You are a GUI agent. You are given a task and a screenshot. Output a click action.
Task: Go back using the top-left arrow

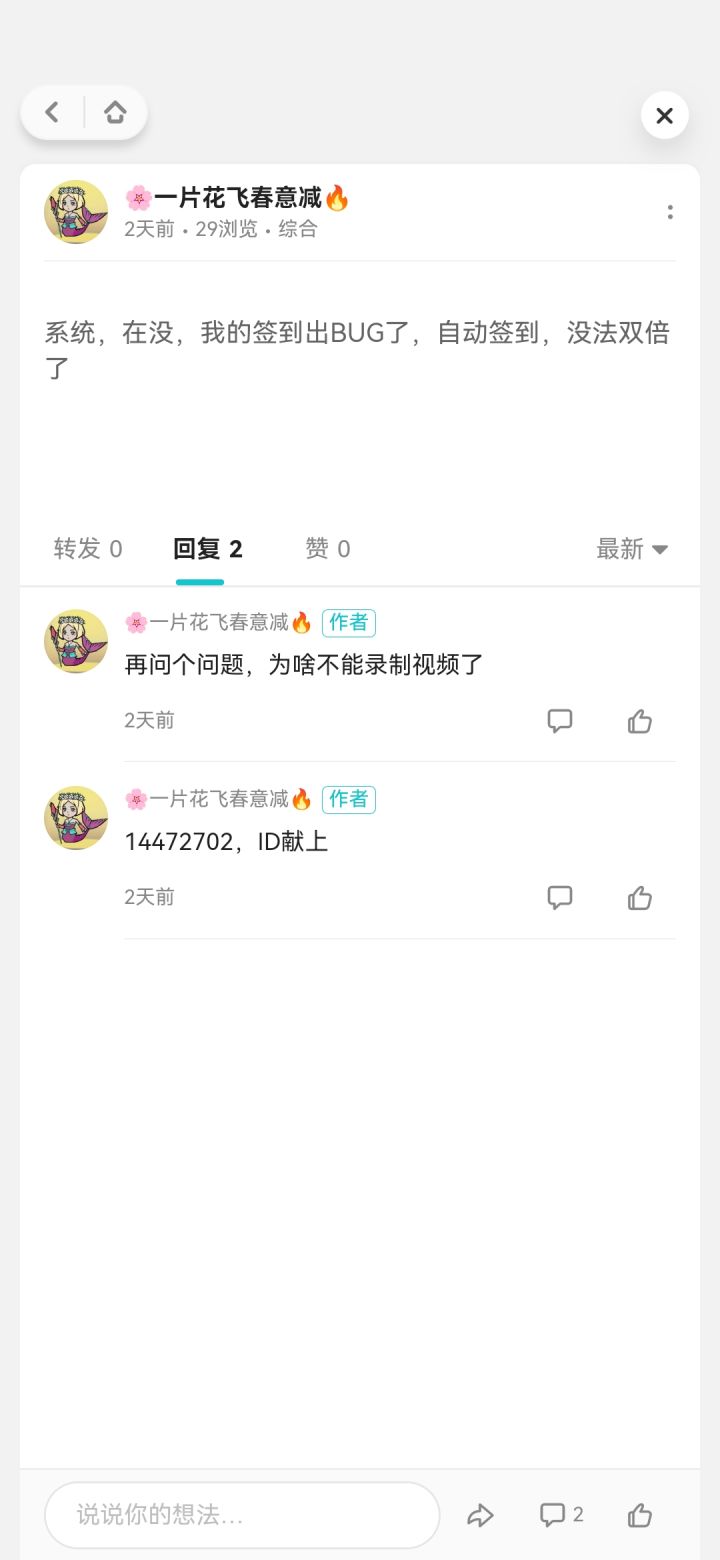(52, 113)
